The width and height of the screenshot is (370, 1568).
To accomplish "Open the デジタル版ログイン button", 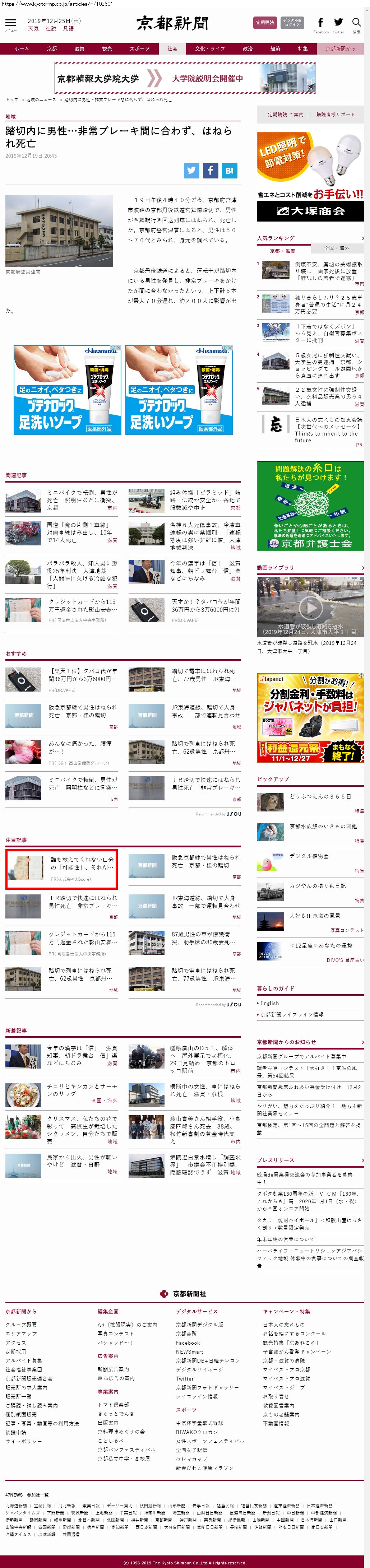I will (293, 23).
